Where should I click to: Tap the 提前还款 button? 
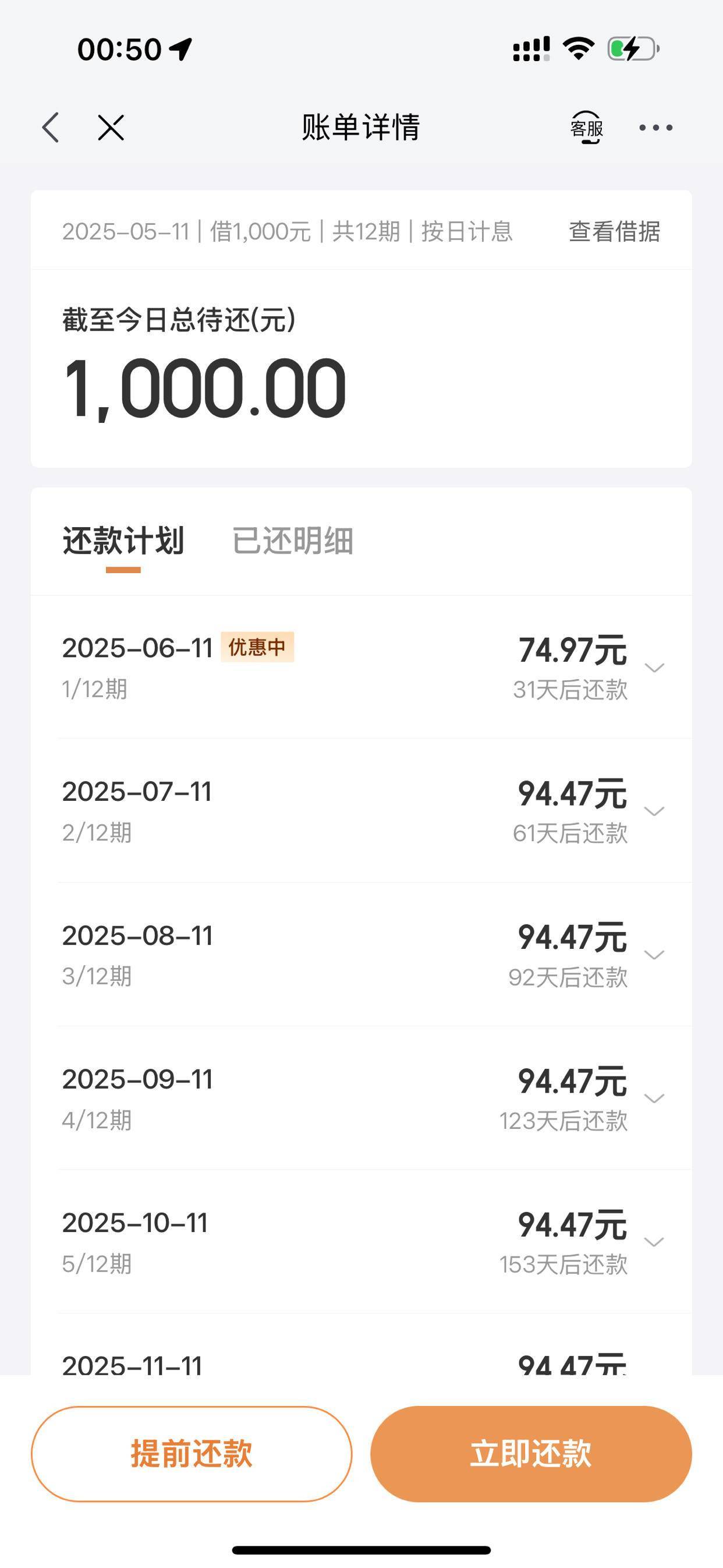(192, 1454)
